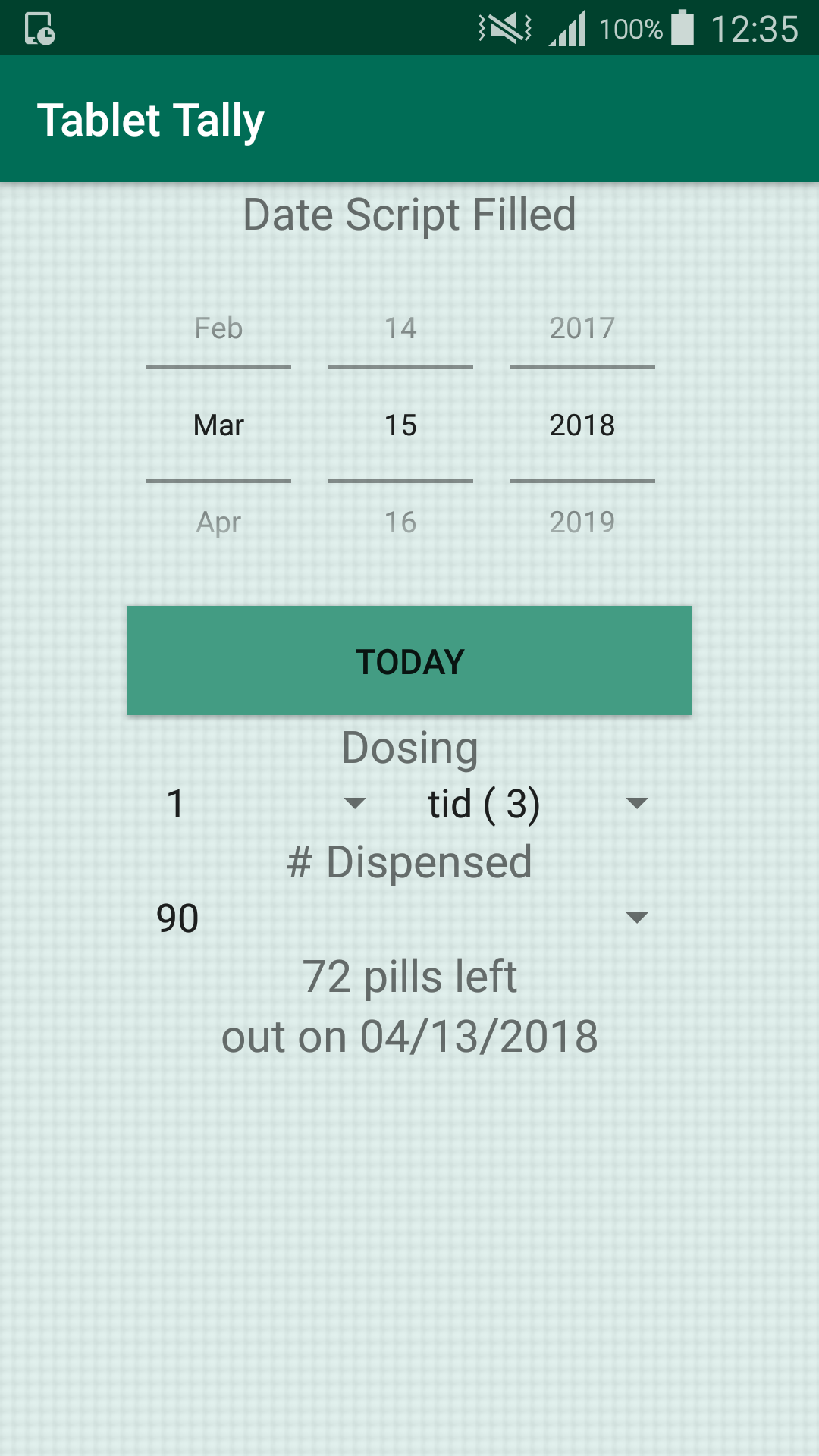The width and height of the screenshot is (819, 1456).
Task: Tap the battery indicator
Action: click(x=682, y=29)
